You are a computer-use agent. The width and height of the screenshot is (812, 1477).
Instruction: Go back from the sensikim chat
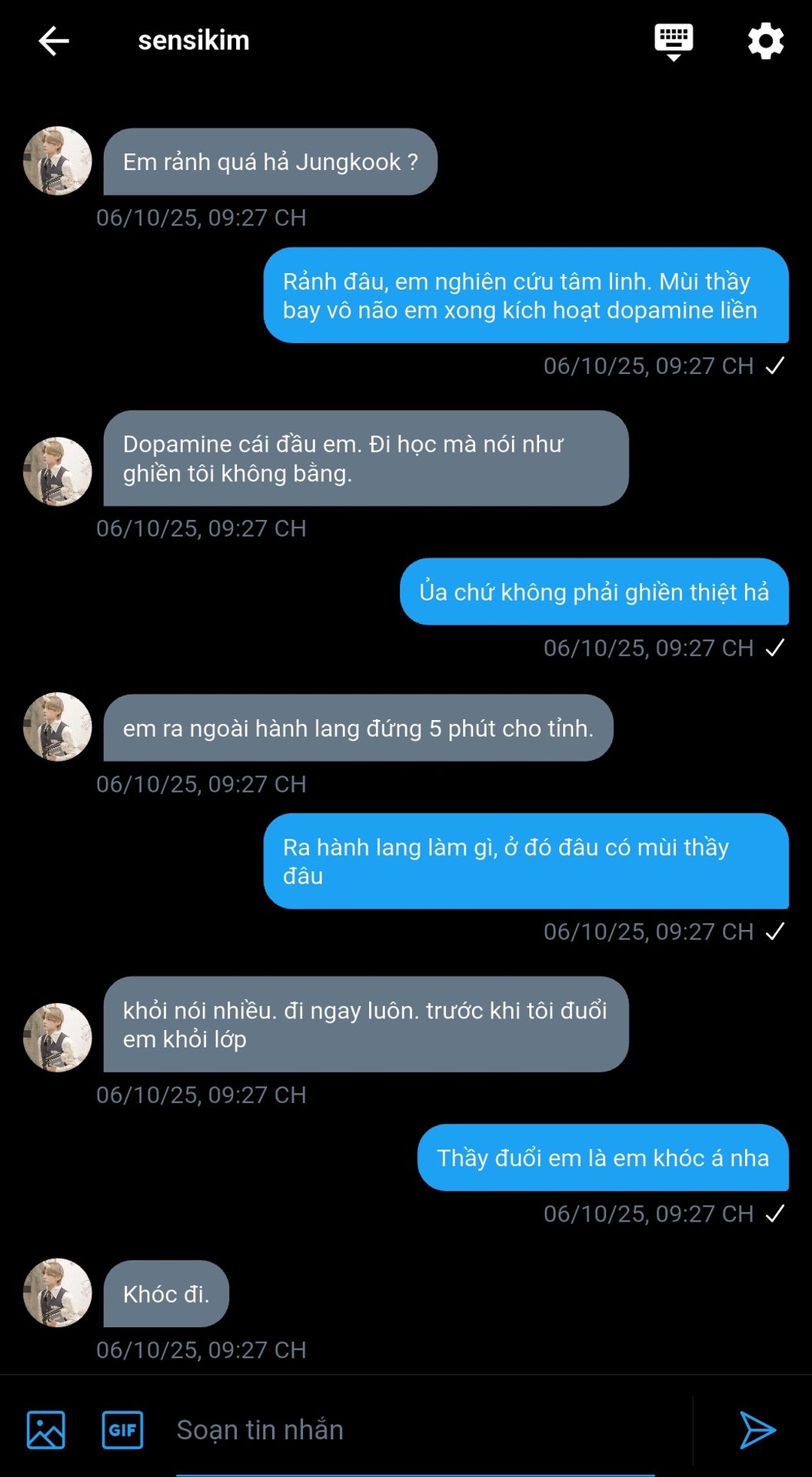[54, 41]
